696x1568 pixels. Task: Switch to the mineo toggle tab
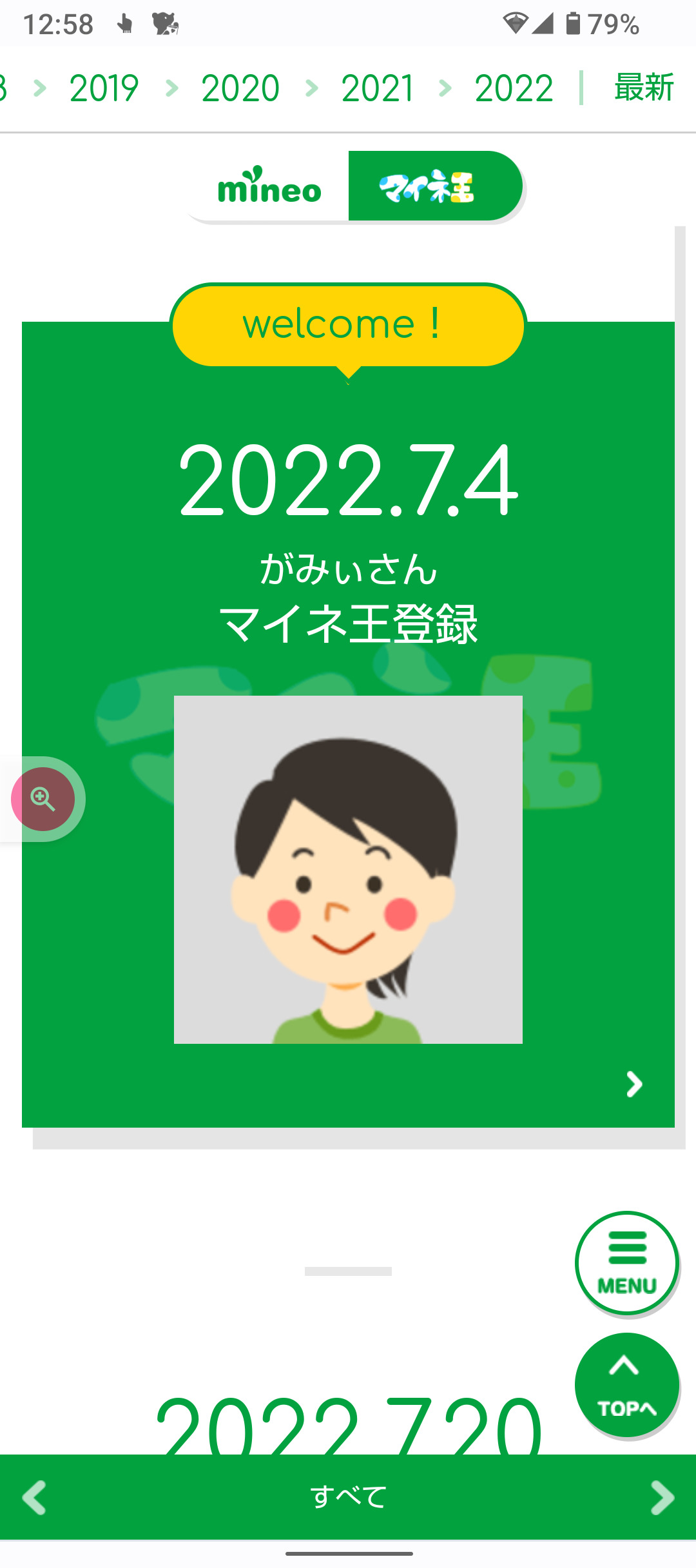tap(269, 186)
